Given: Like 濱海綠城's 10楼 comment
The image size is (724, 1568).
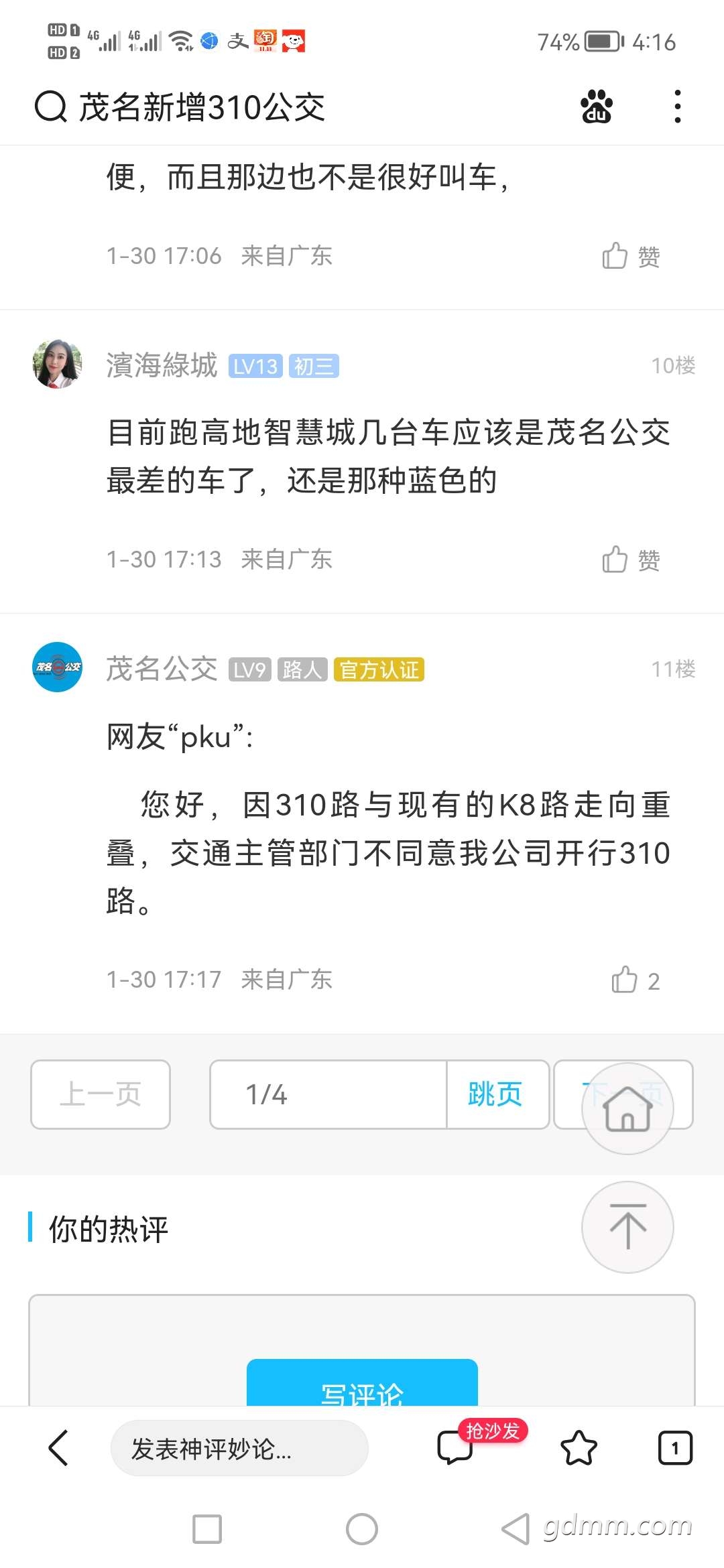Looking at the screenshot, I should point(630,560).
